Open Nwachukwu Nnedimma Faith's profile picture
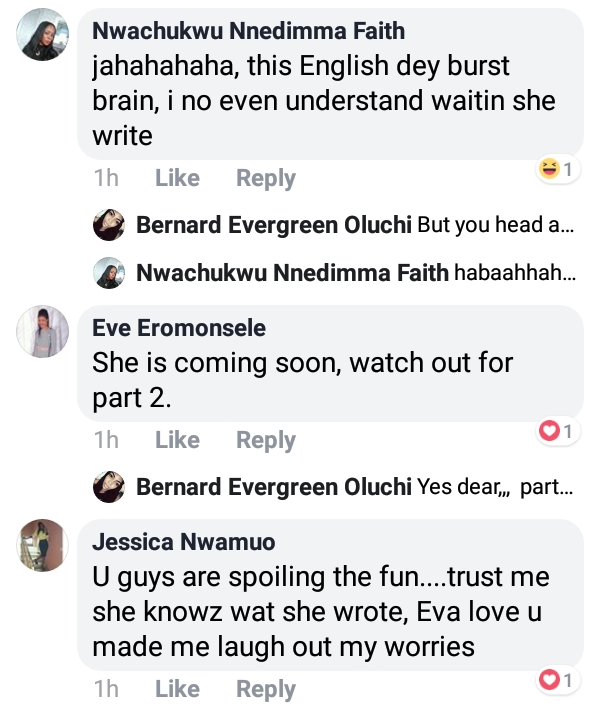Image resolution: width=600 pixels, height=717 pixels. tap(43, 33)
